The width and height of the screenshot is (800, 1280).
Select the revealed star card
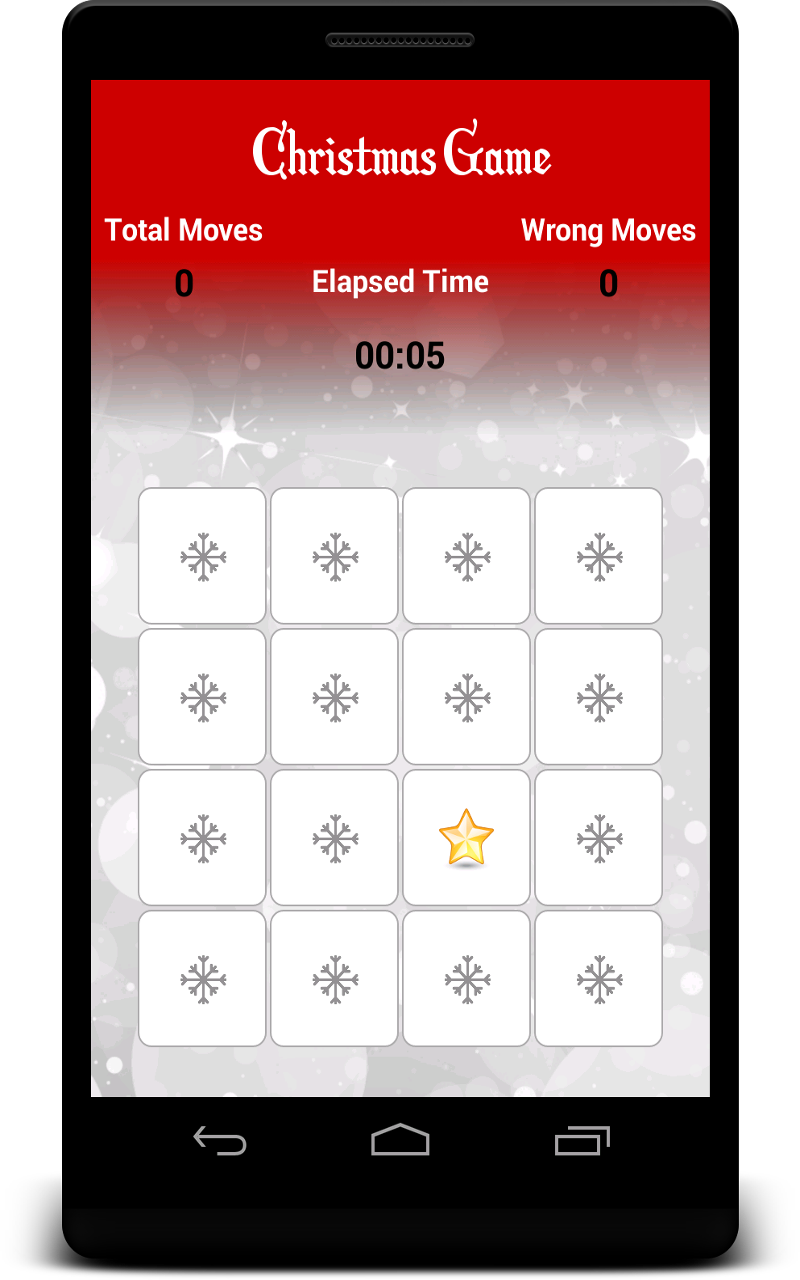[466, 837]
